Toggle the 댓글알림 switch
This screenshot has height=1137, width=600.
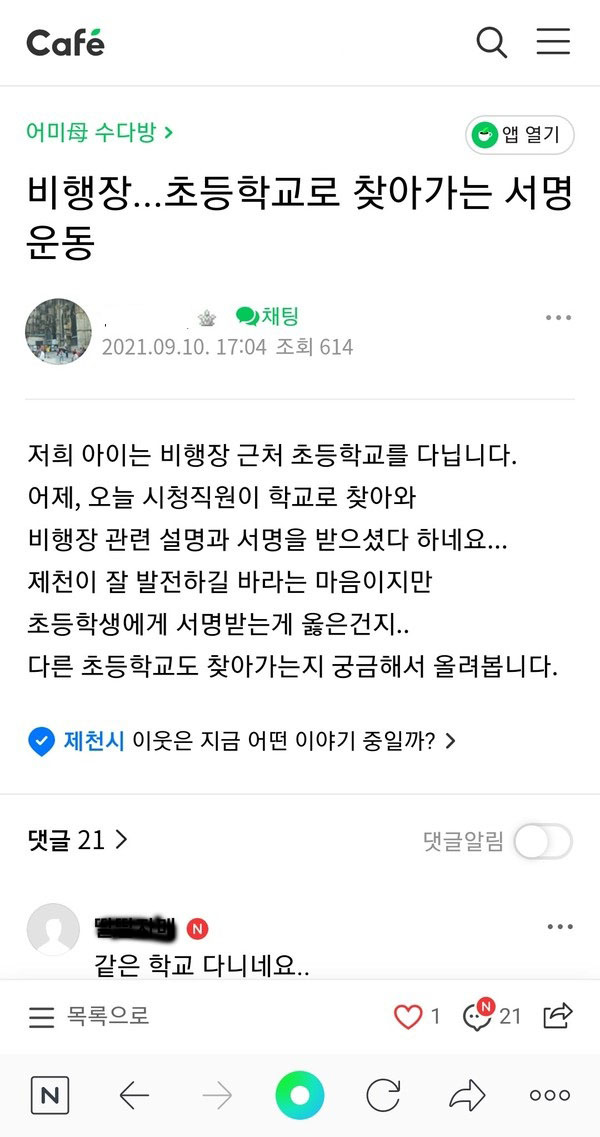pos(543,841)
